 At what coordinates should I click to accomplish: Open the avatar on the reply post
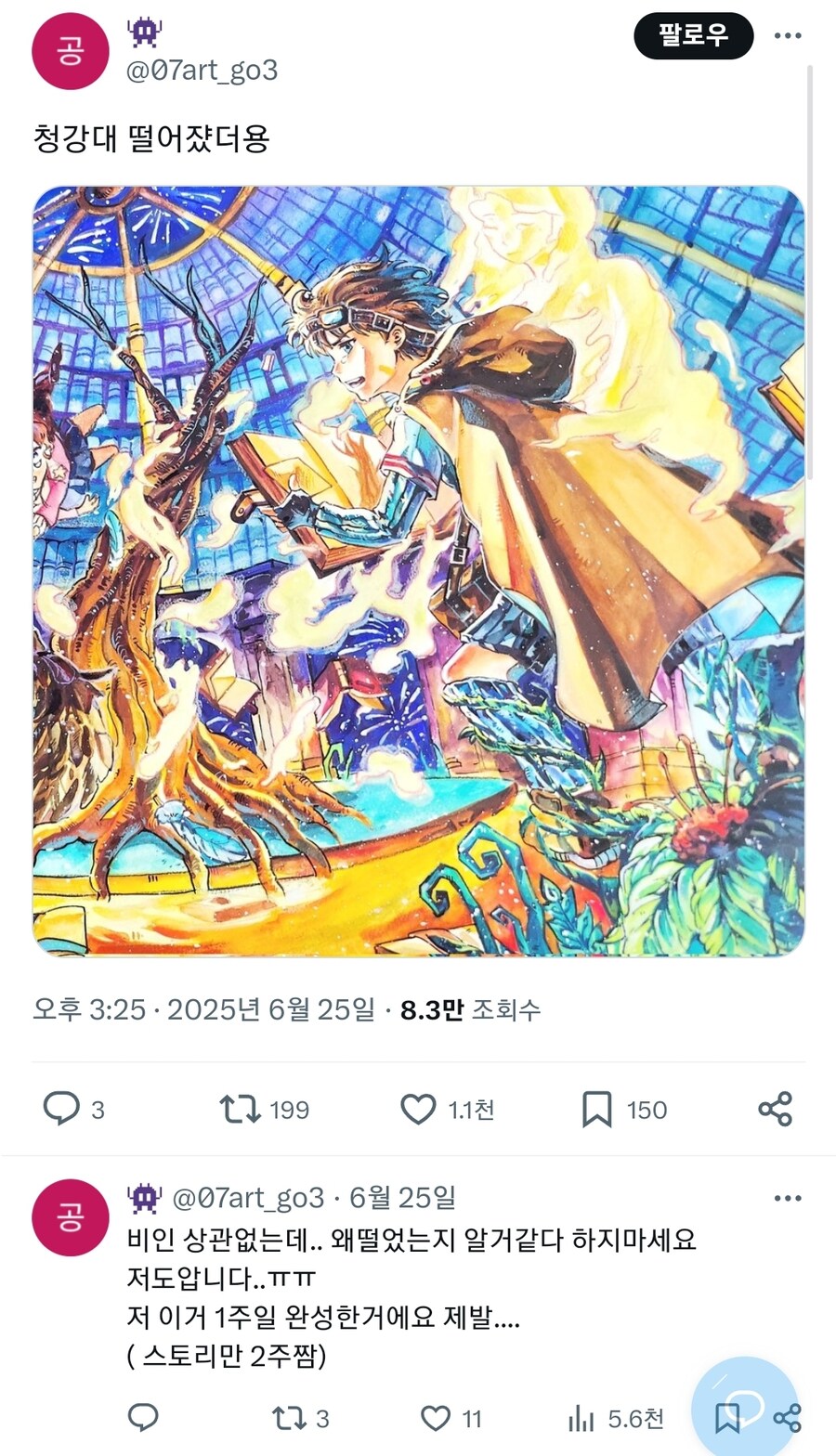pyautogui.click(x=71, y=1217)
